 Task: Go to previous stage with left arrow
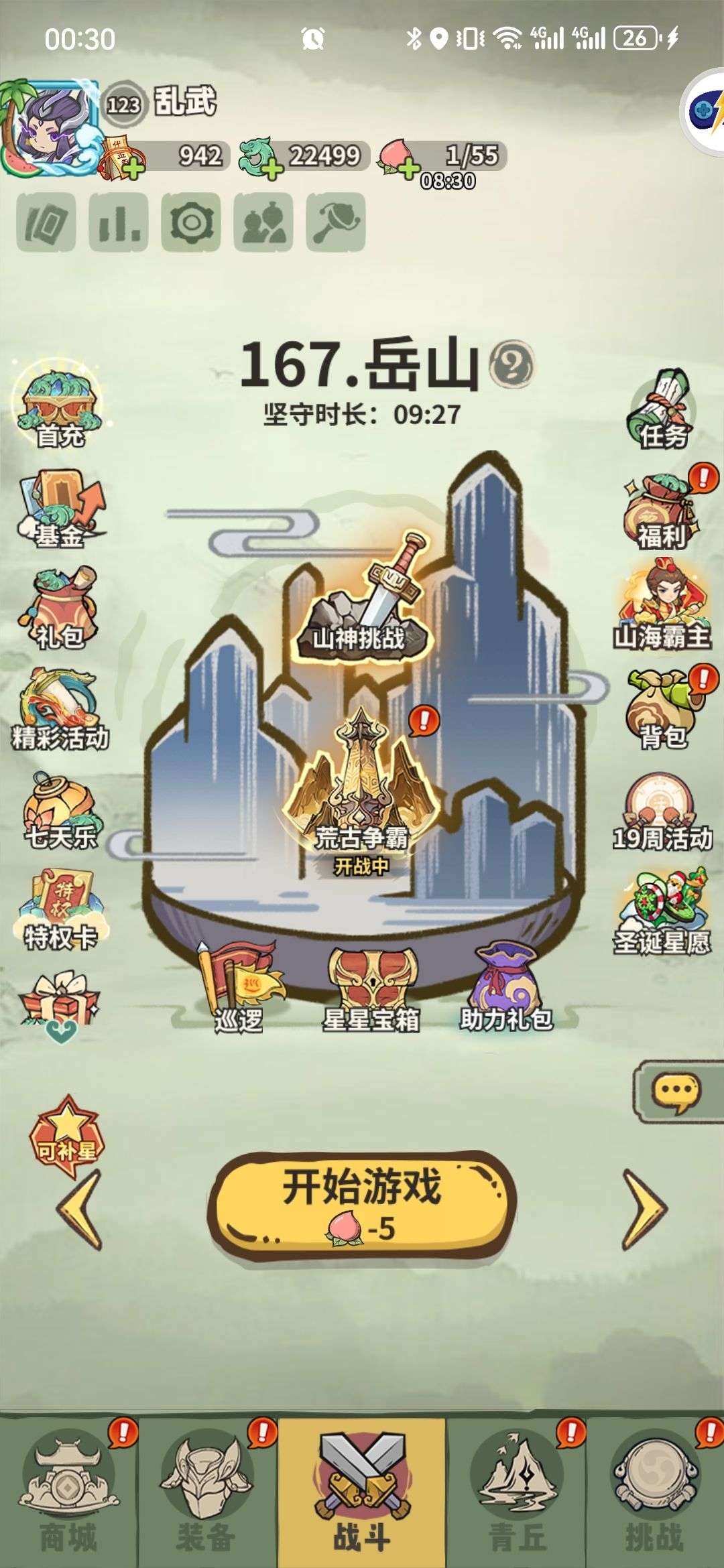pyautogui.click(x=79, y=1210)
